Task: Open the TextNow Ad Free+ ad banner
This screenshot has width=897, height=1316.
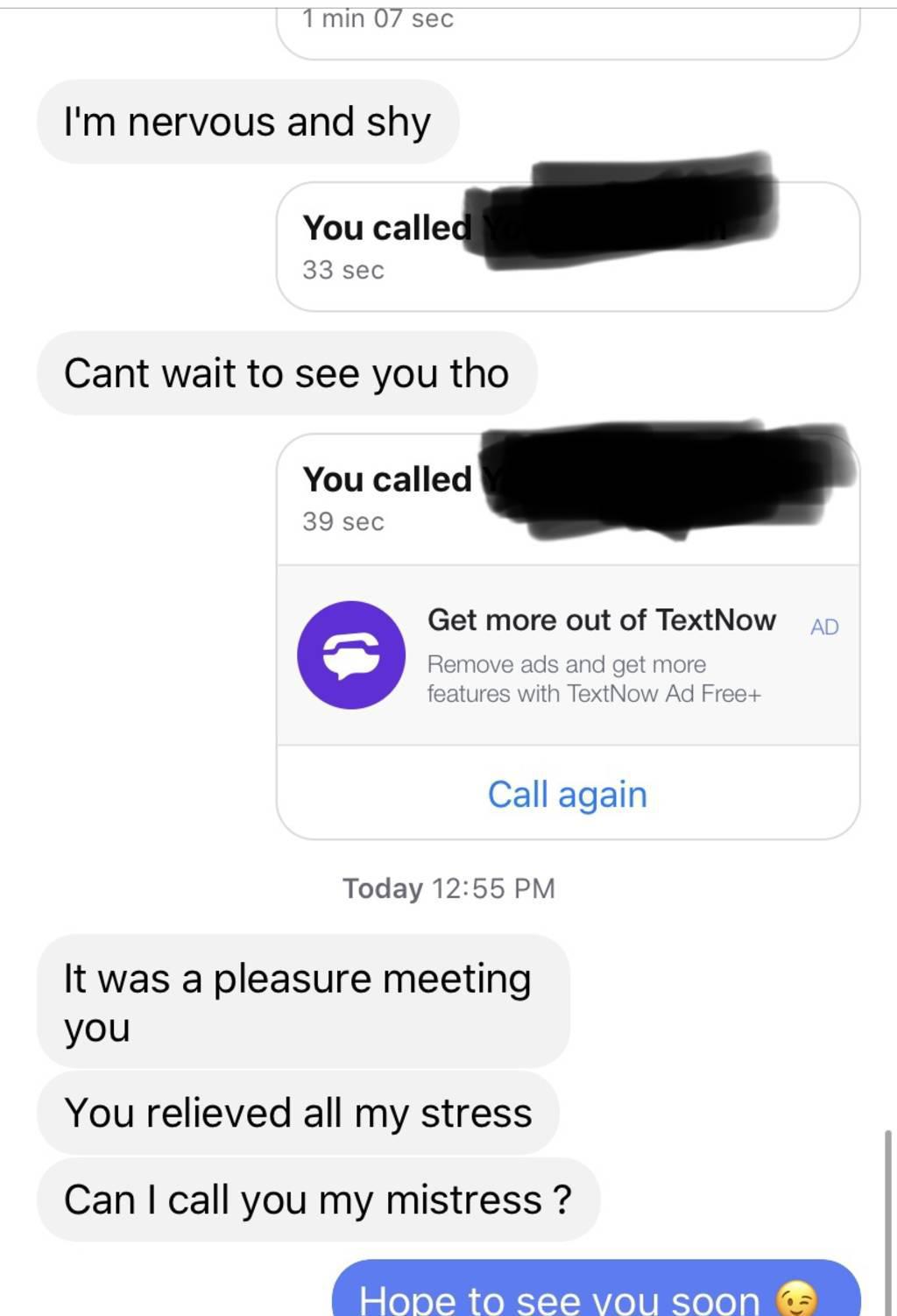Action: tap(568, 655)
